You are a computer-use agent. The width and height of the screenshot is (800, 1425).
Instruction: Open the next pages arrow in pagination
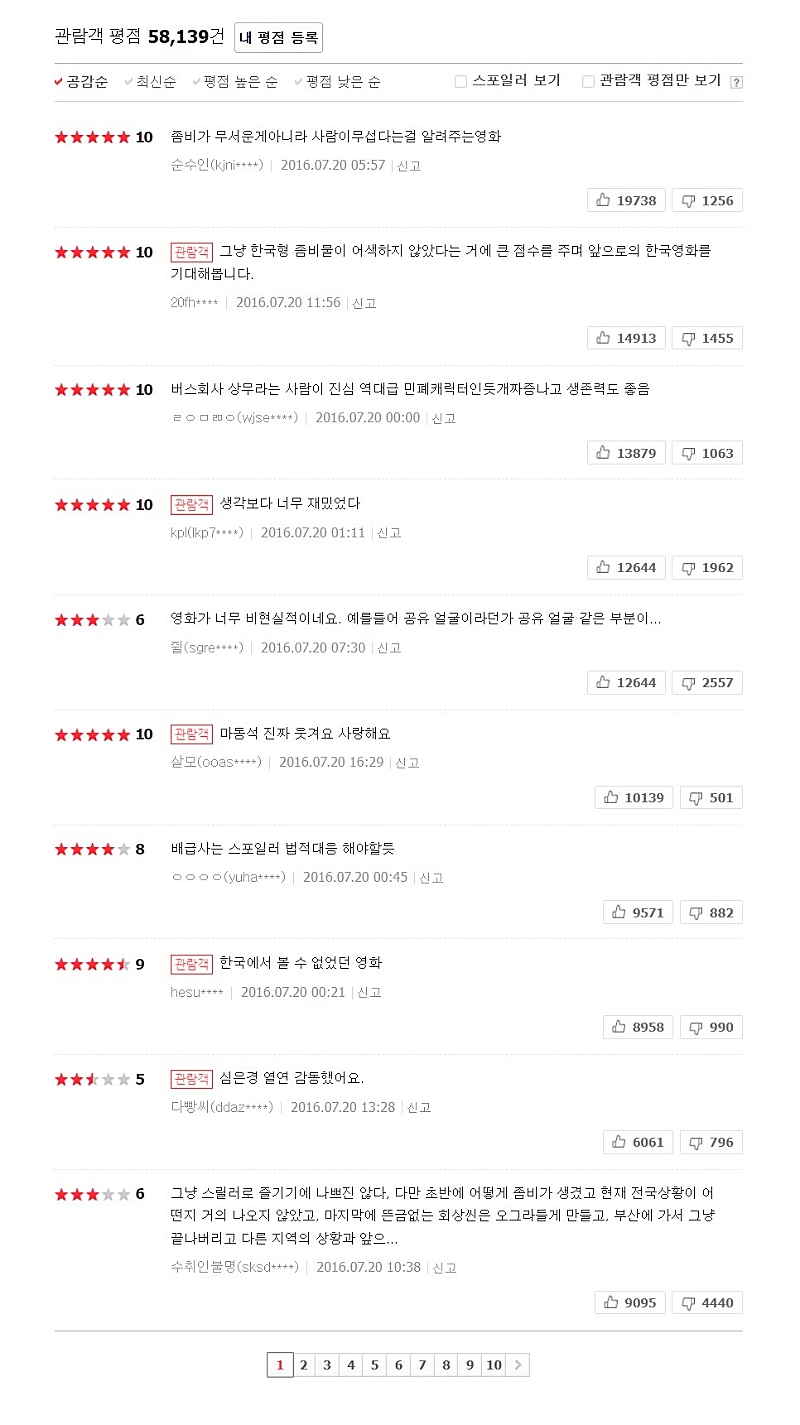(x=518, y=1365)
